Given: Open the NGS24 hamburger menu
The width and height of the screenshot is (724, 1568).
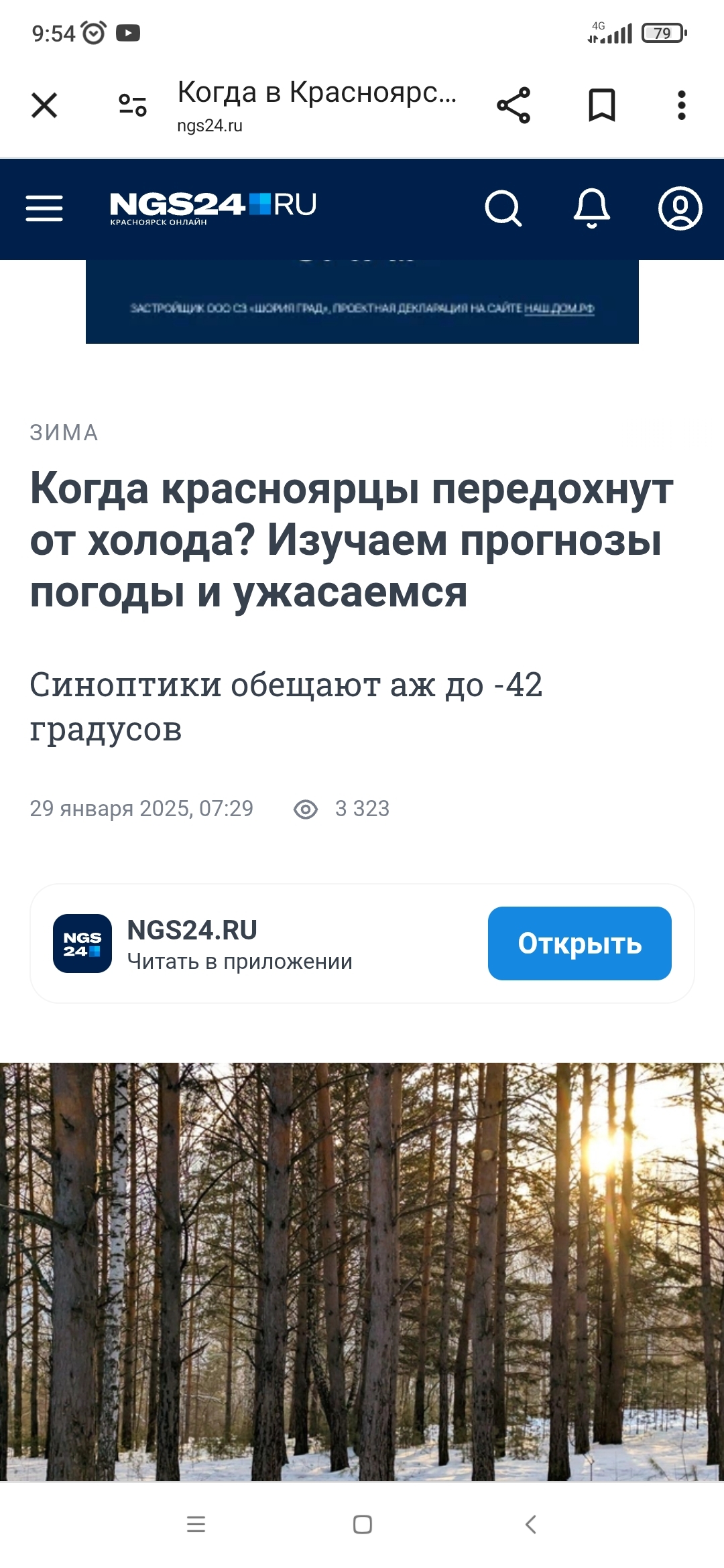Looking at the screenshot, I should point(44,208).
